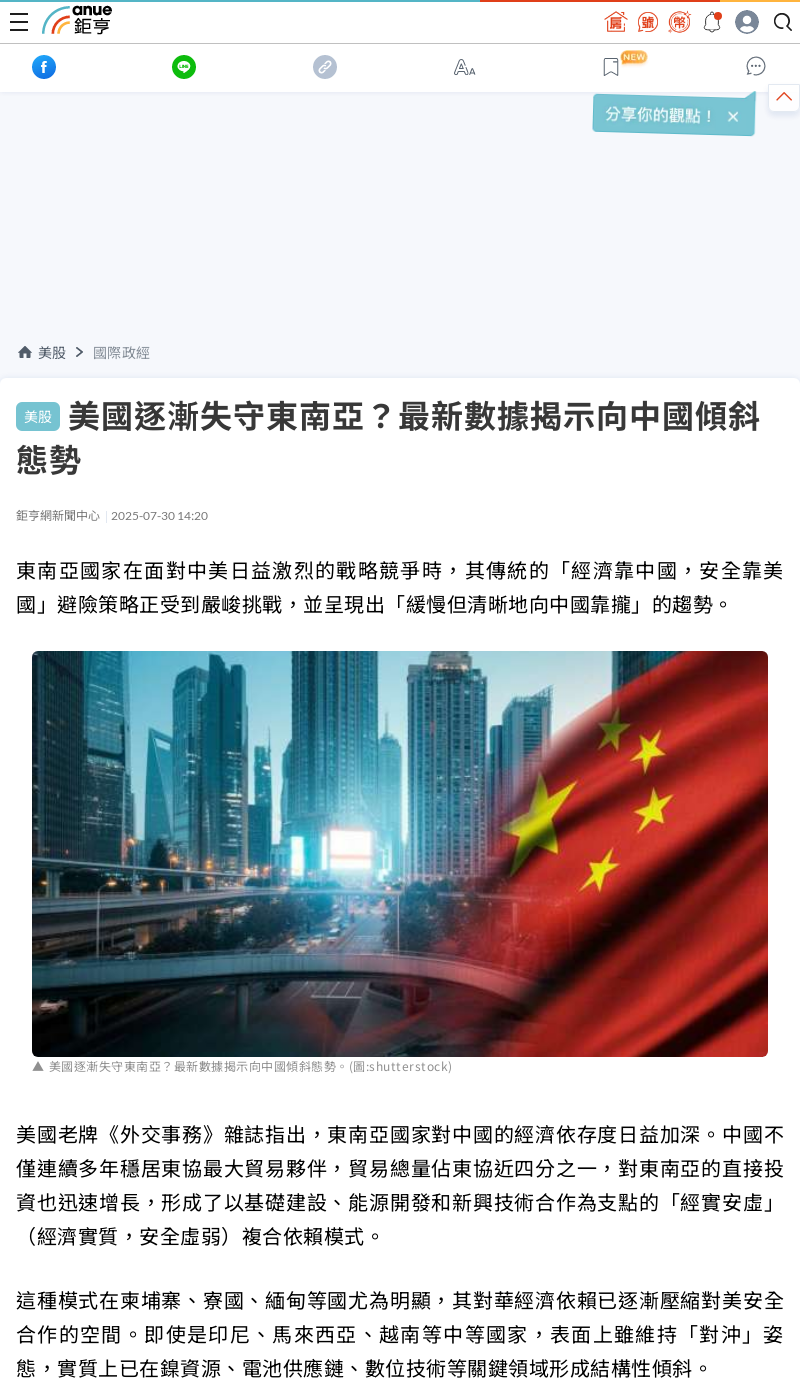The image size is (800, 1400).
Task: Open the user account profile
Action: click(x=747, y=22)
